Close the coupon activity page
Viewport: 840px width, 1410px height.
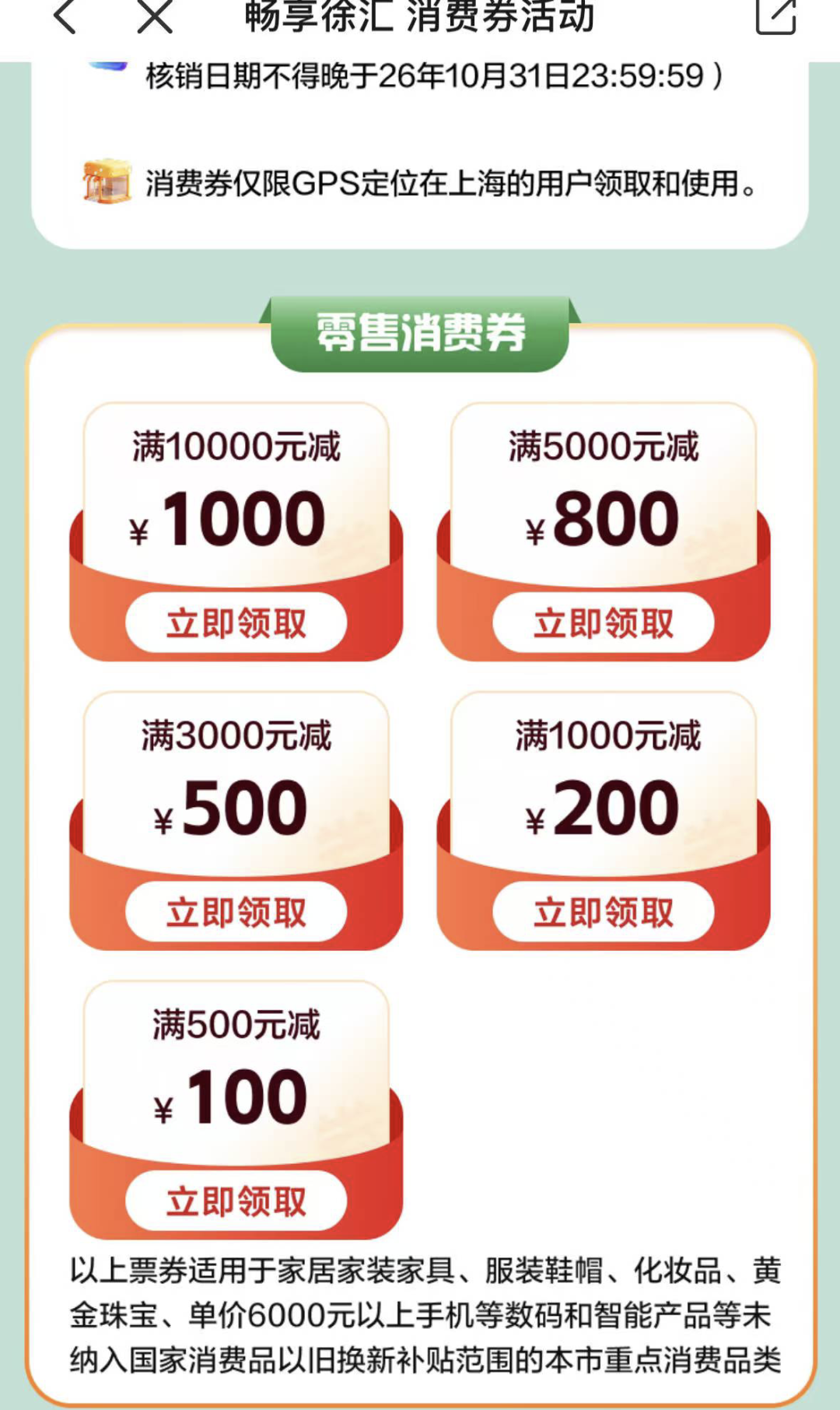(155, 16)
